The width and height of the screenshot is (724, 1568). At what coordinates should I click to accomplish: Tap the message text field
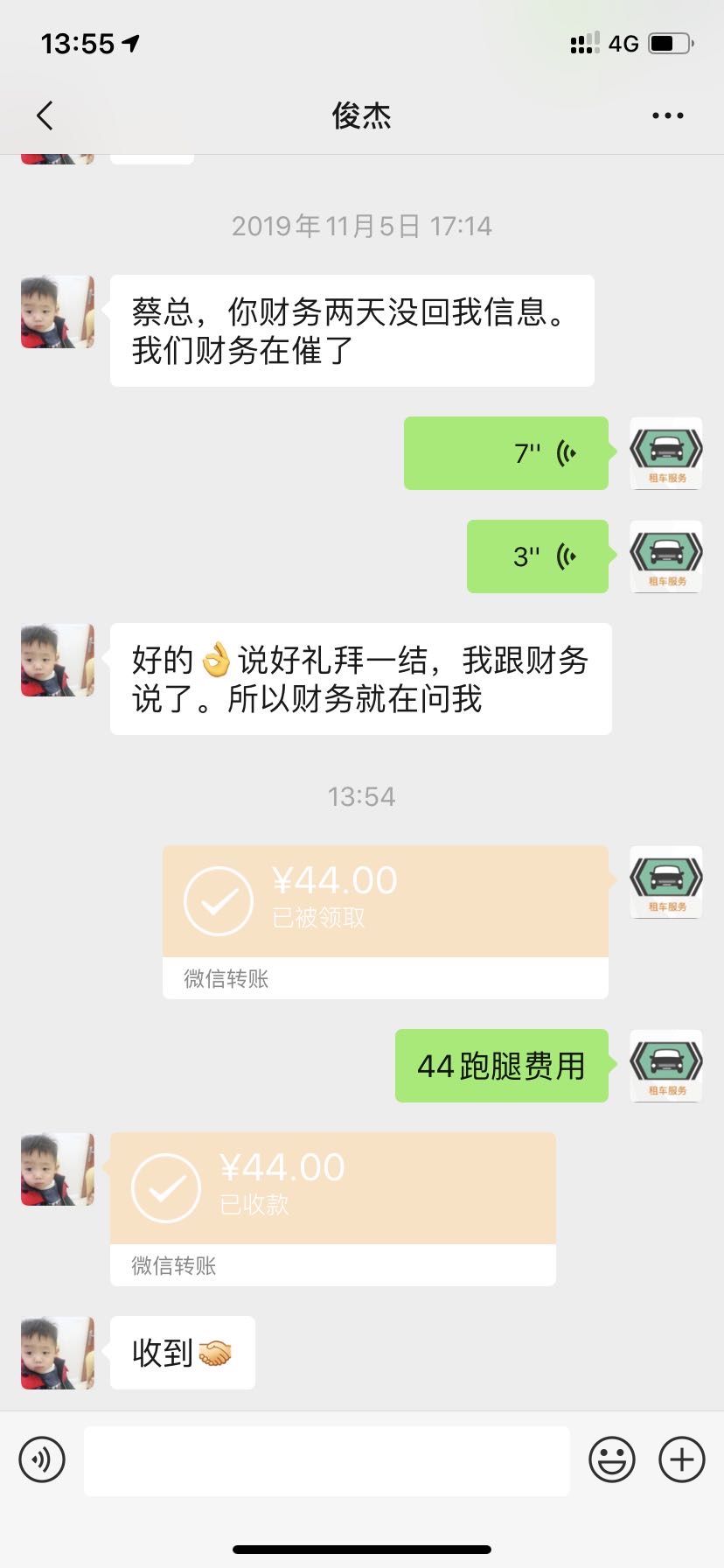pyautogui.click(x=326, y=1460)
